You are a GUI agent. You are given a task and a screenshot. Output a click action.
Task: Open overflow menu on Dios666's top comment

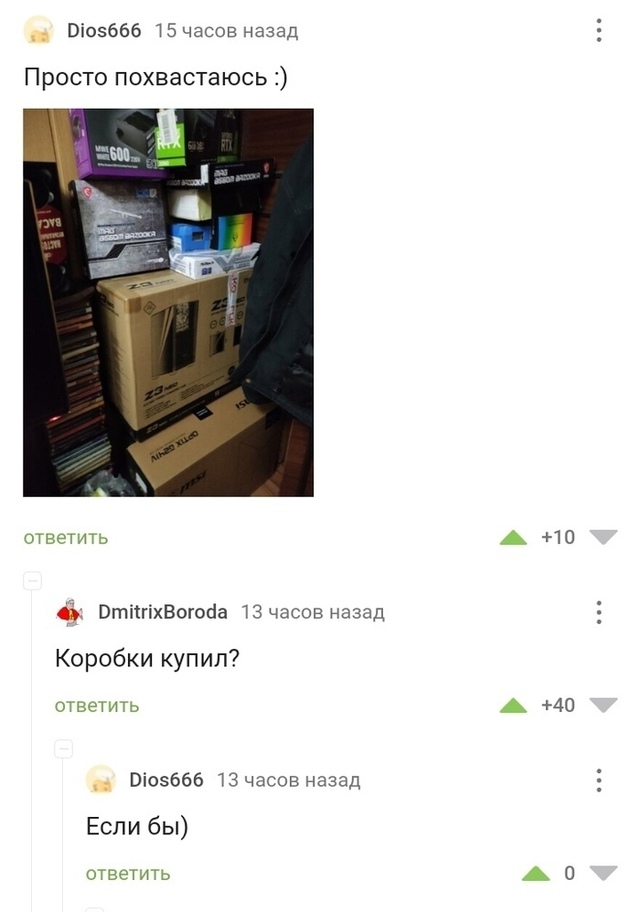point(599,30)
